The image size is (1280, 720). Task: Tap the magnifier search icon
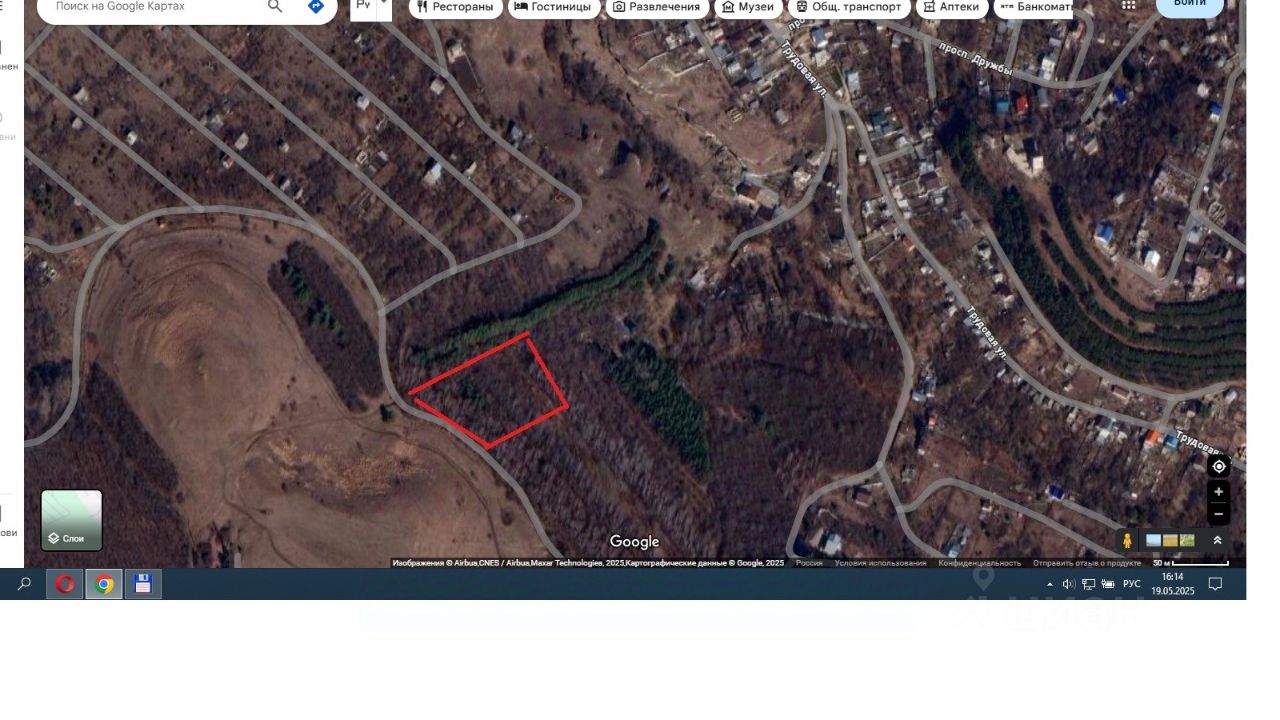click(275, 6)
